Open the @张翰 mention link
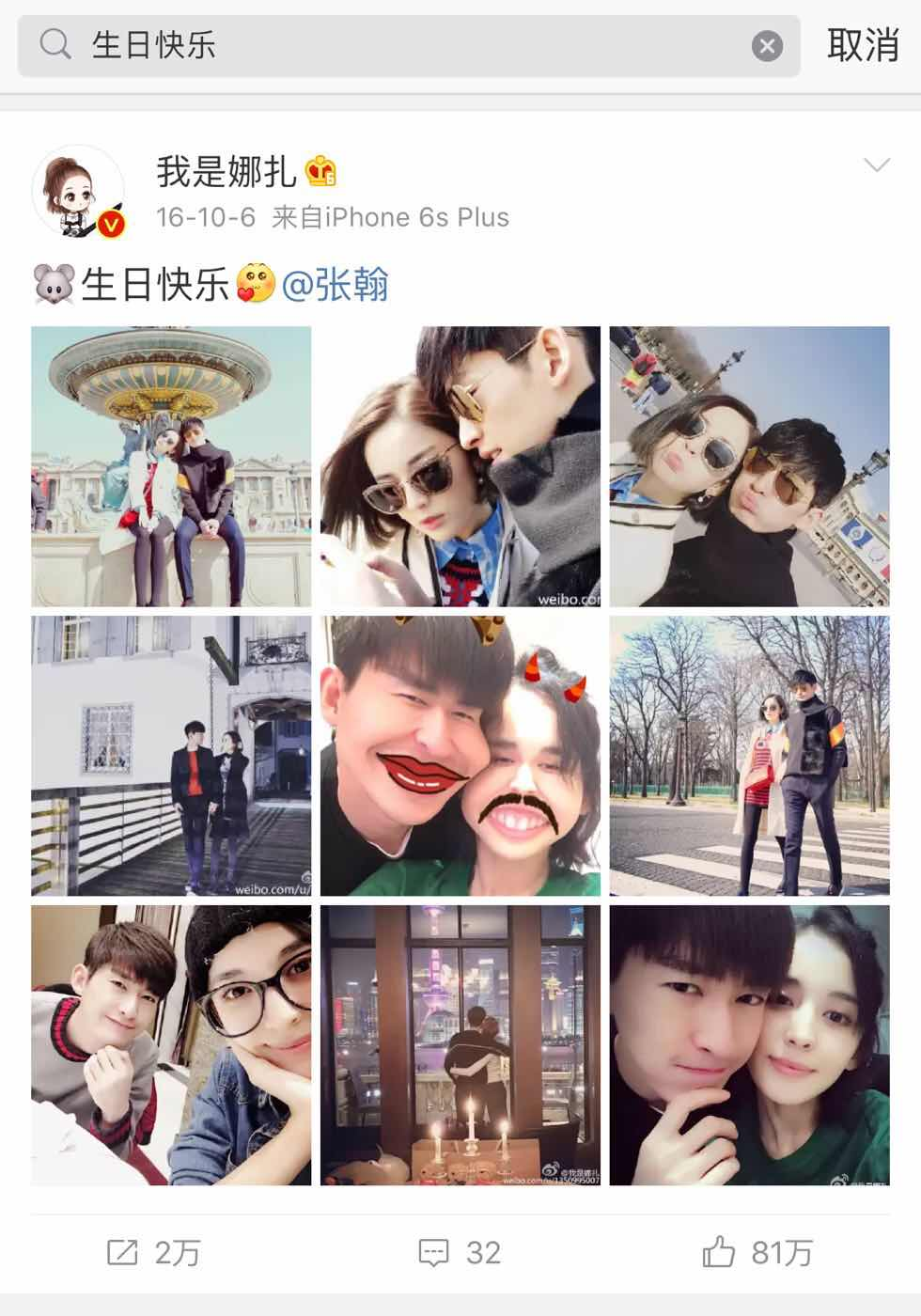921x1316 pixels. [x=335, y=284]
